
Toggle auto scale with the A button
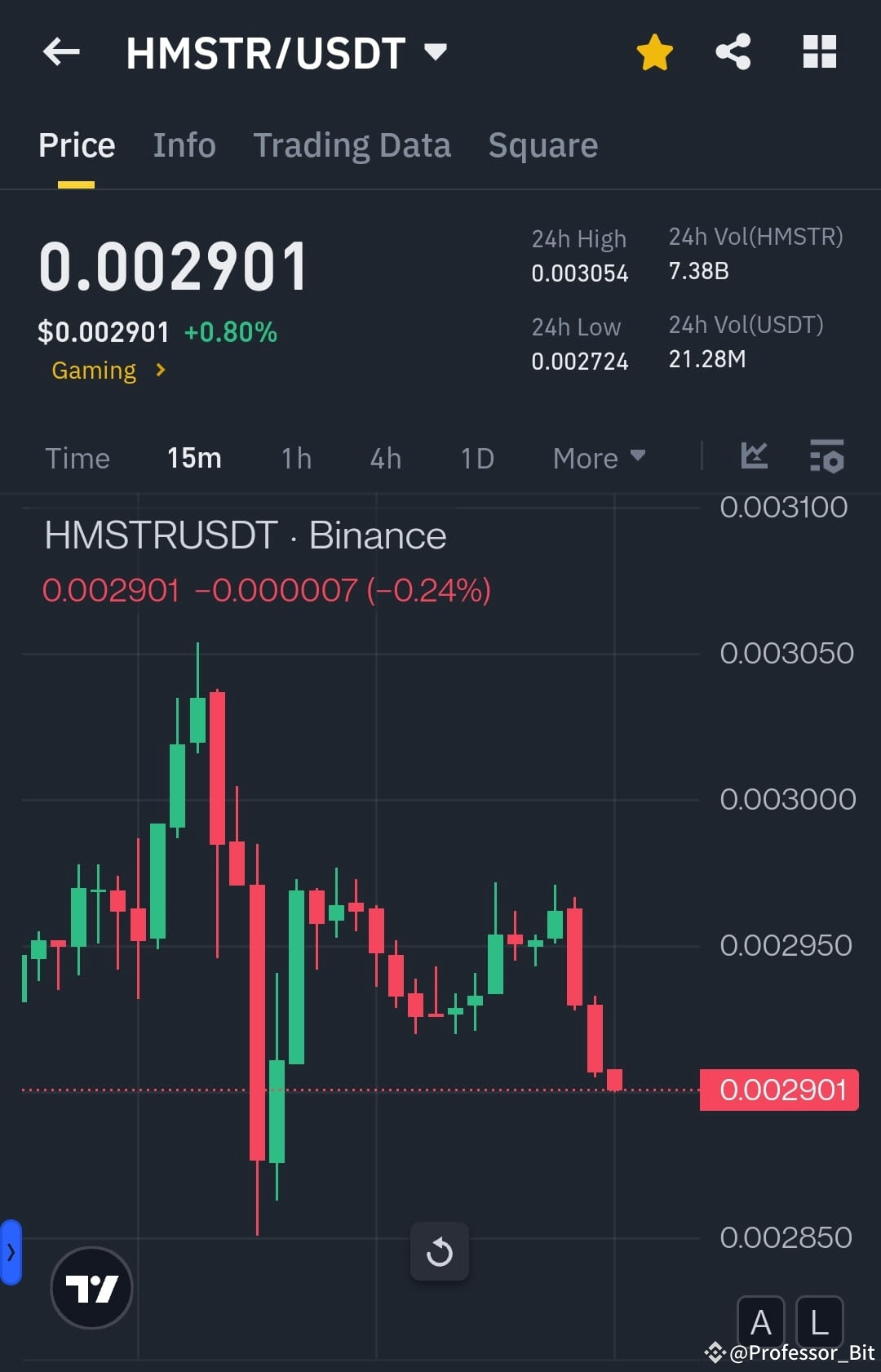pos(761,1322)
